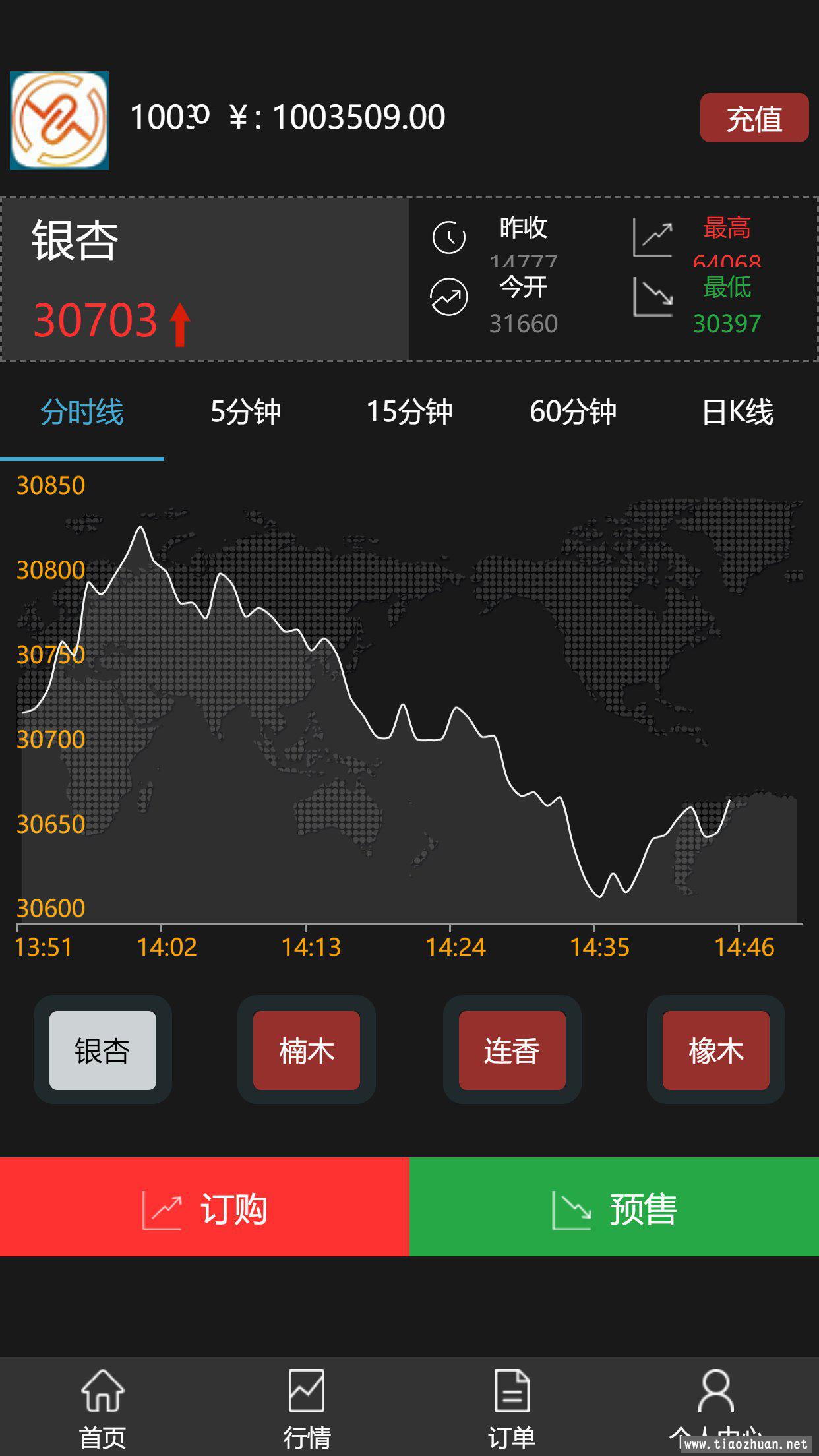Viewport: 819px width, 1456px height.
Task: Open the 日K线 daily chart
Action: [737, 413]
